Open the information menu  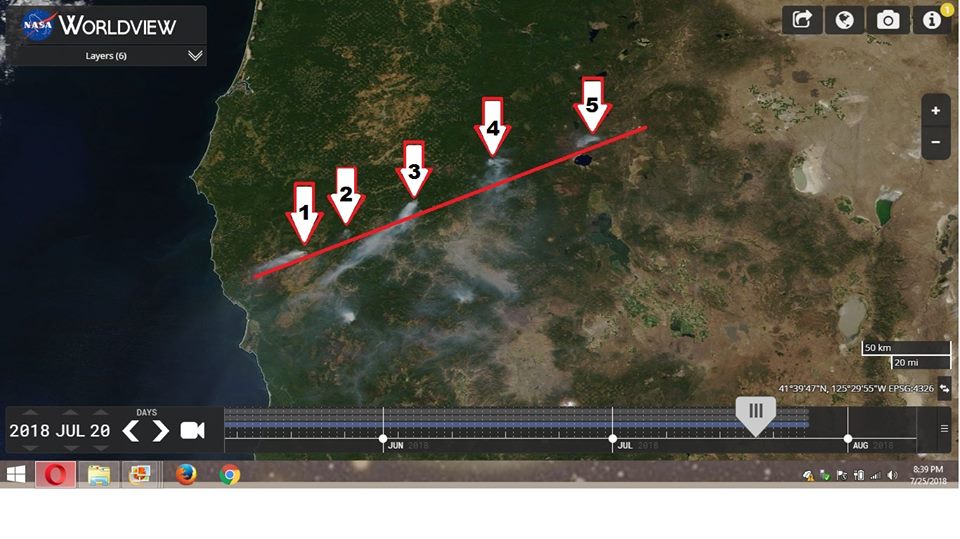pos(931,20)
